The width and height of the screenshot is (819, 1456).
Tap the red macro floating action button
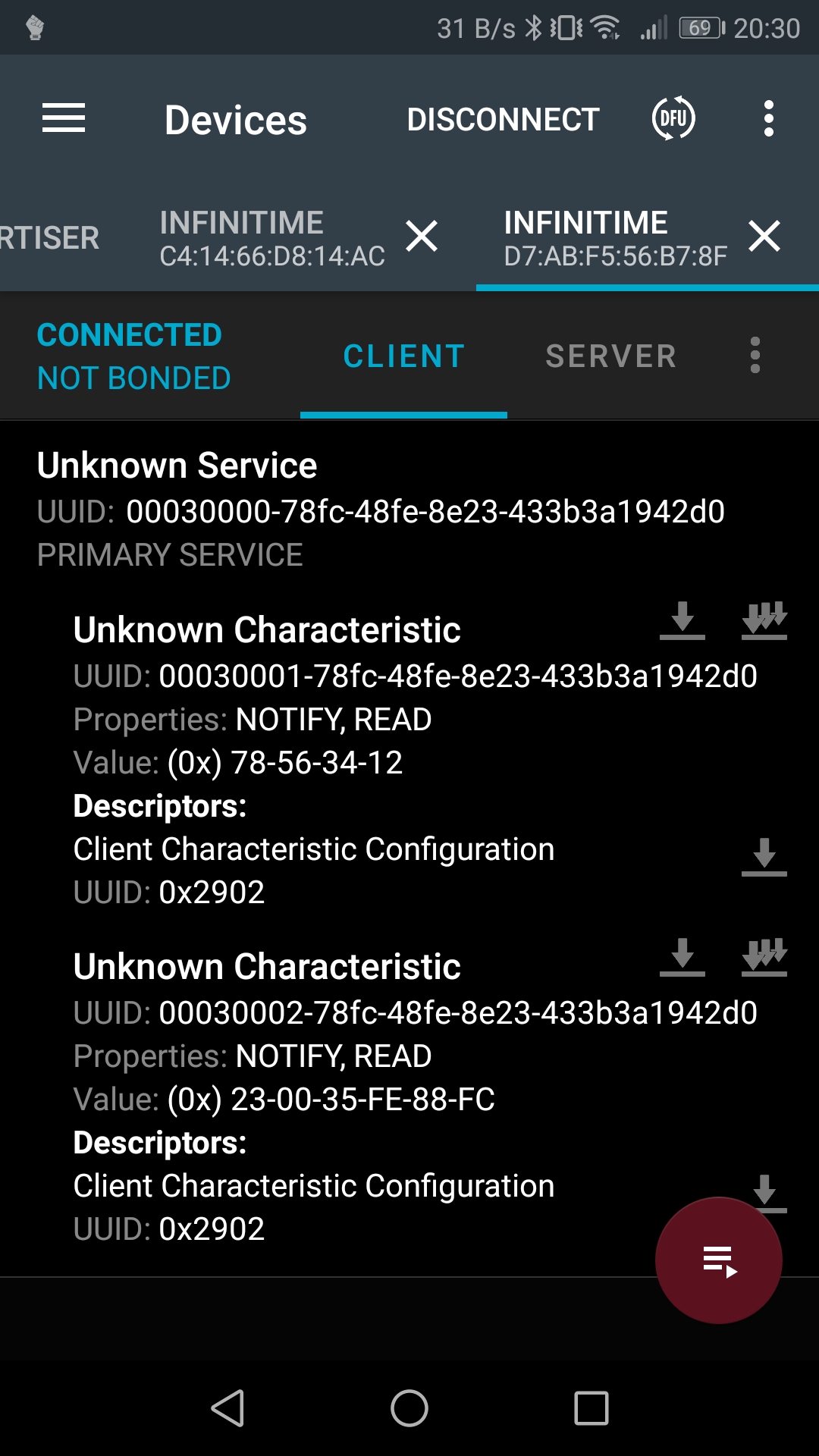pos(718,1260)
